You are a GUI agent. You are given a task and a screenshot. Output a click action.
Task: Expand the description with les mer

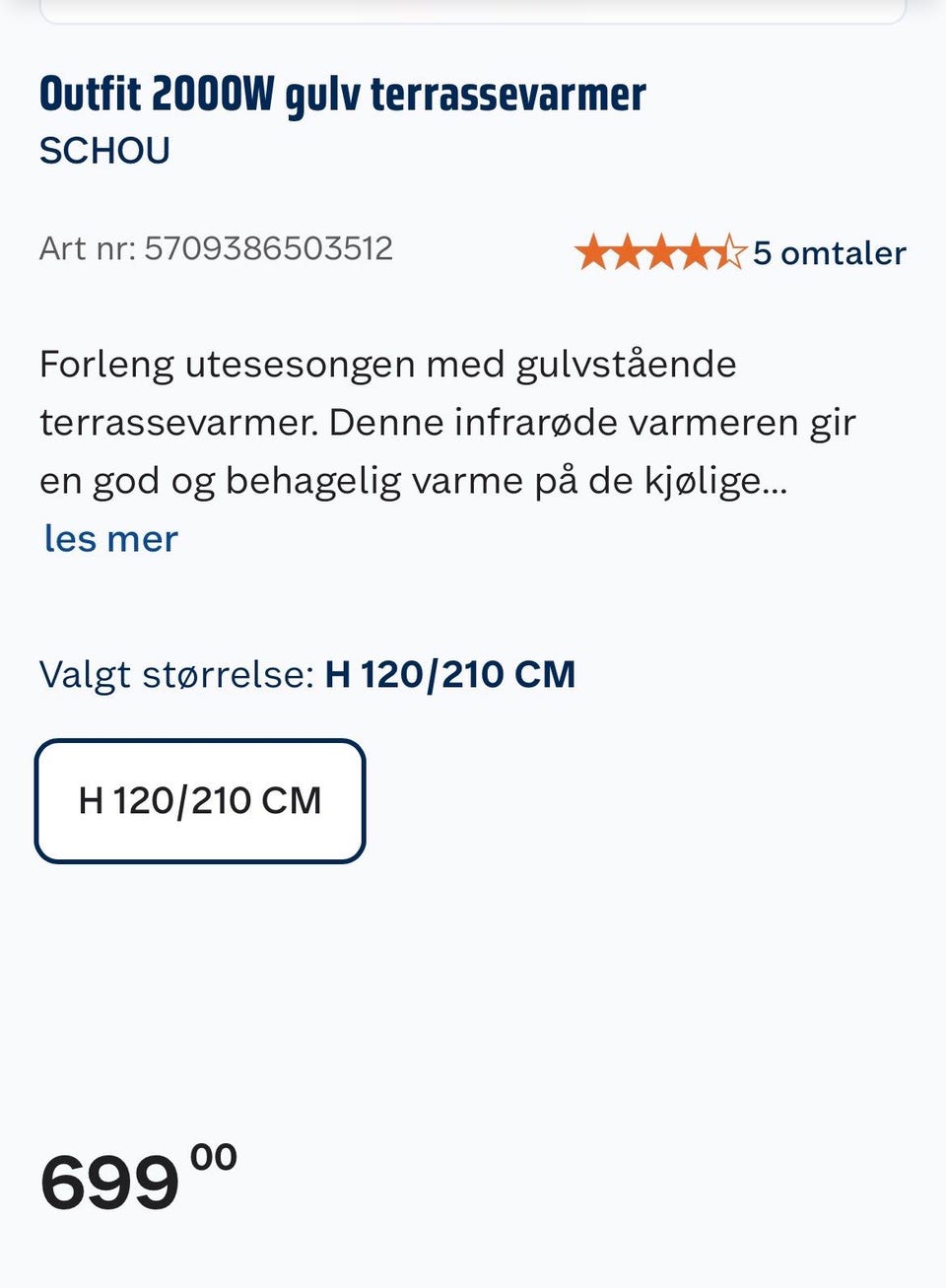tap(108, 538)
